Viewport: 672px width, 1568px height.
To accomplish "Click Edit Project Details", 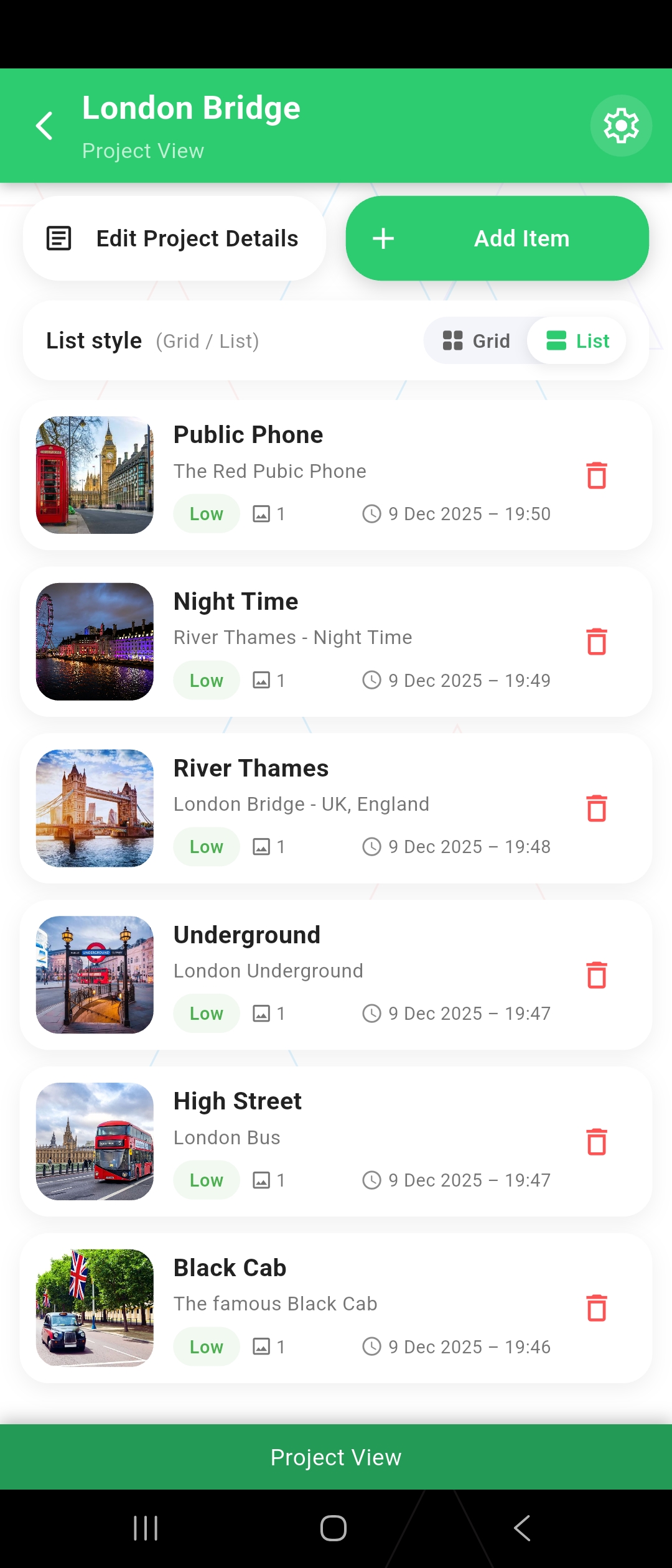I will (x=174, y=237).
